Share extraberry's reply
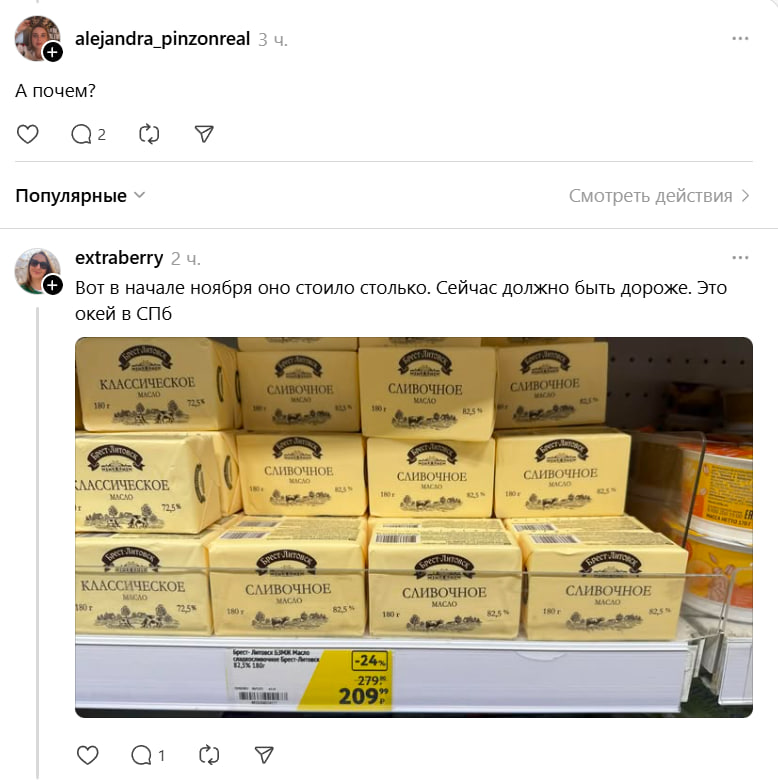Screen dimensions: 778x780 pyautogui.click(x=264, y=754)
